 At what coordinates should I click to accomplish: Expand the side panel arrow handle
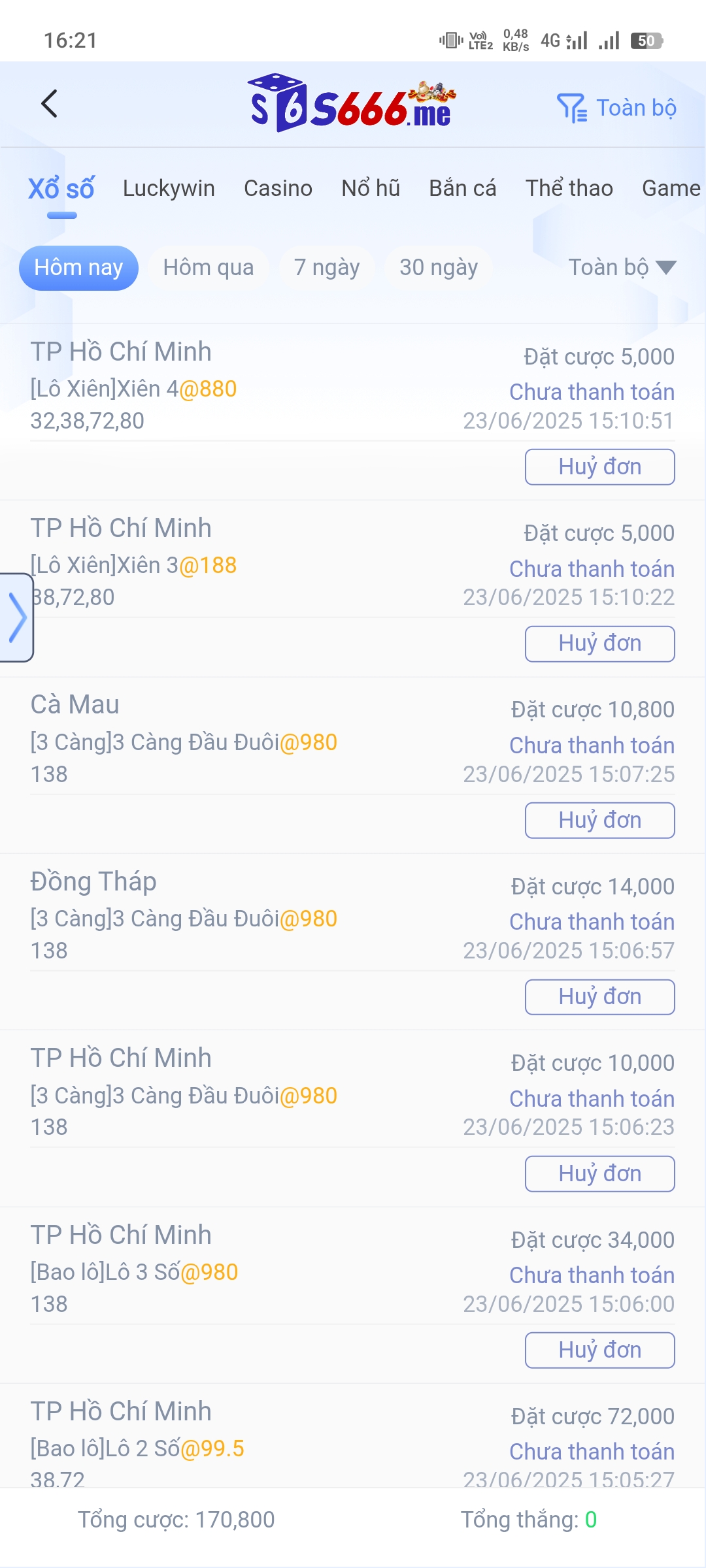16,617
